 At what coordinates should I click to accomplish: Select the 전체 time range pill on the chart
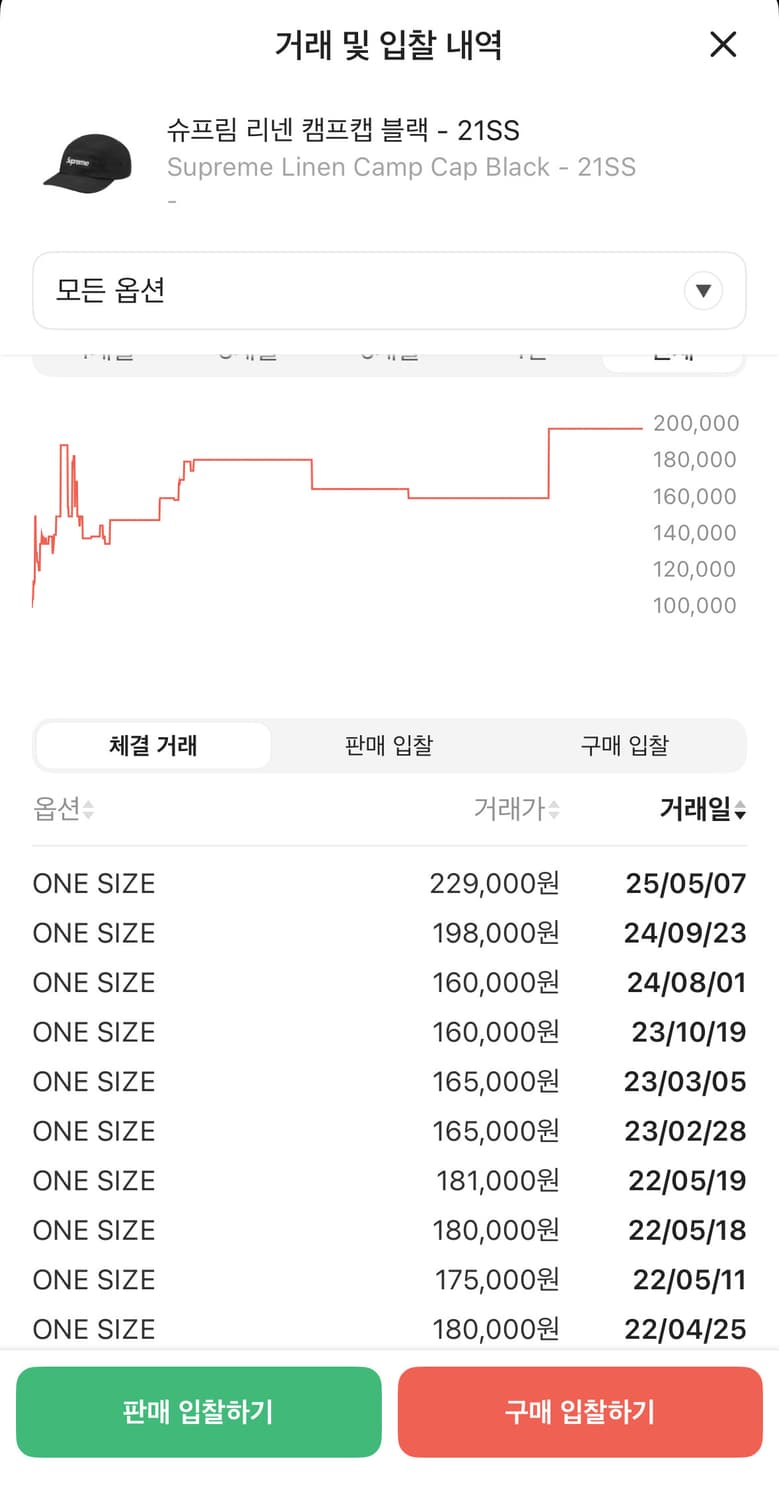[672, 355]
